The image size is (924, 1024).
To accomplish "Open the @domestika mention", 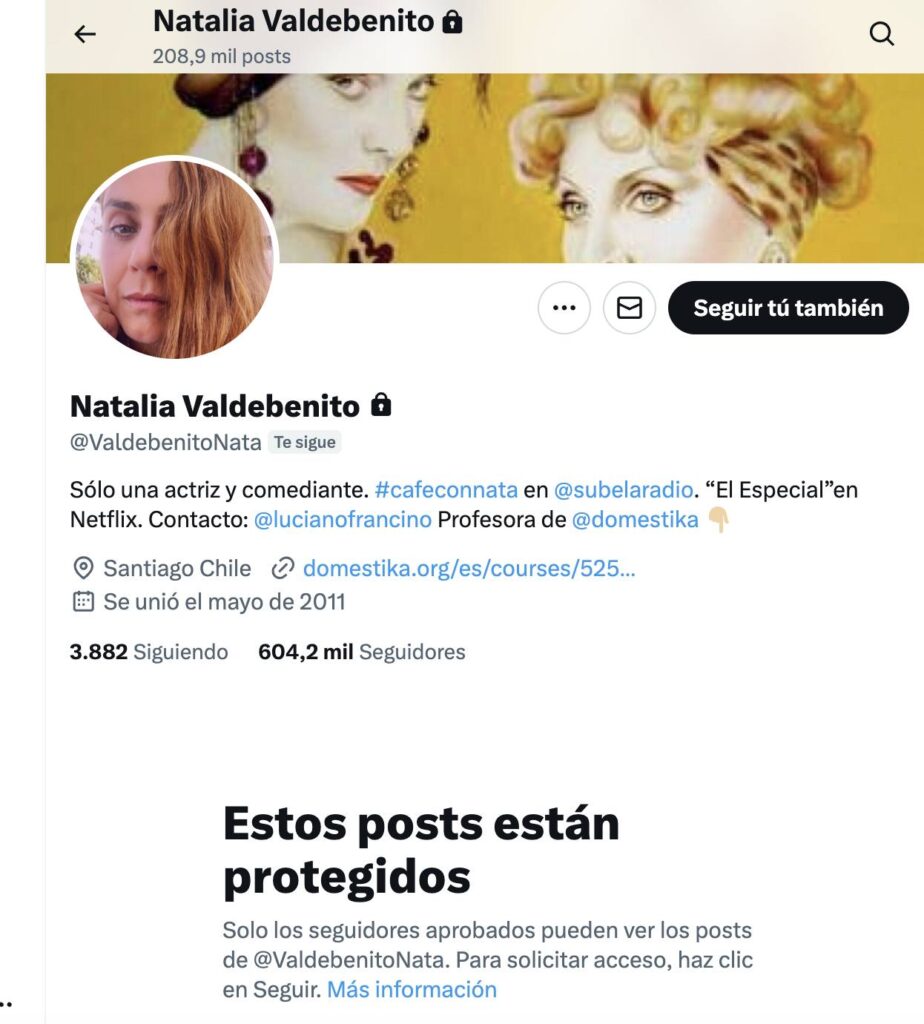I will click(634, 520).
